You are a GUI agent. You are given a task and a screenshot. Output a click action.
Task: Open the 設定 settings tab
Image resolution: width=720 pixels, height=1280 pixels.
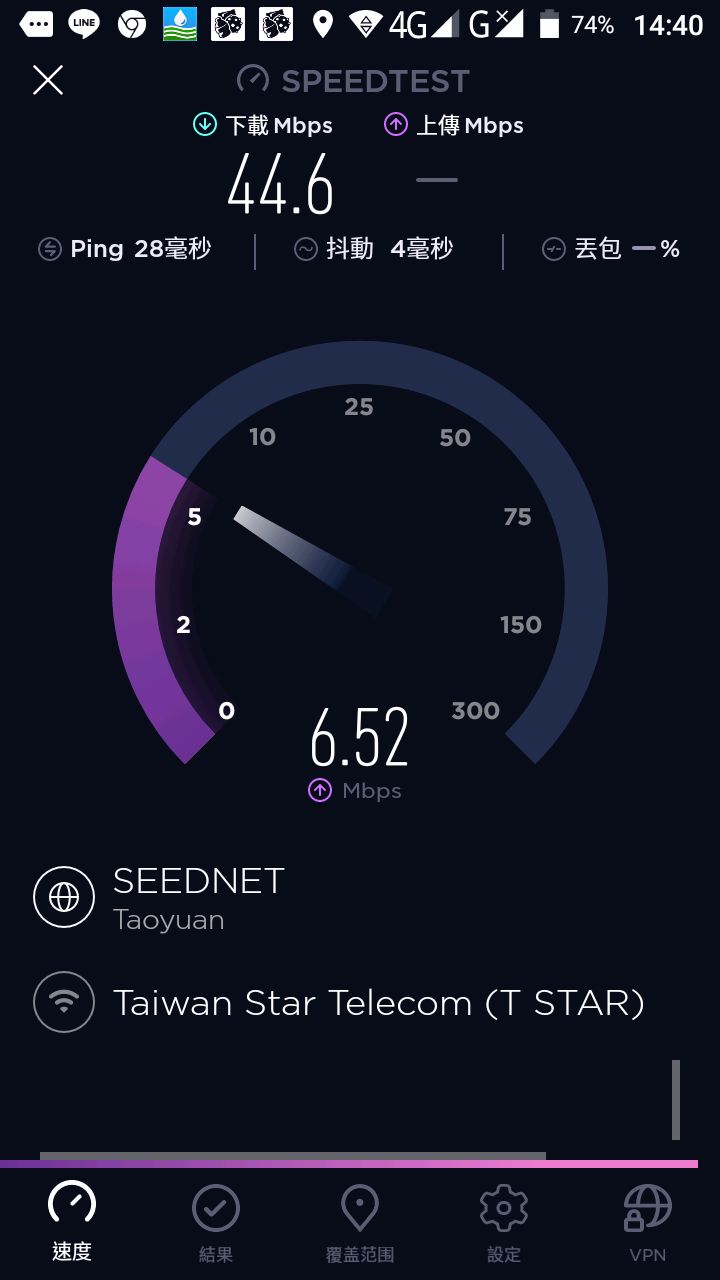pos(504,1222)
